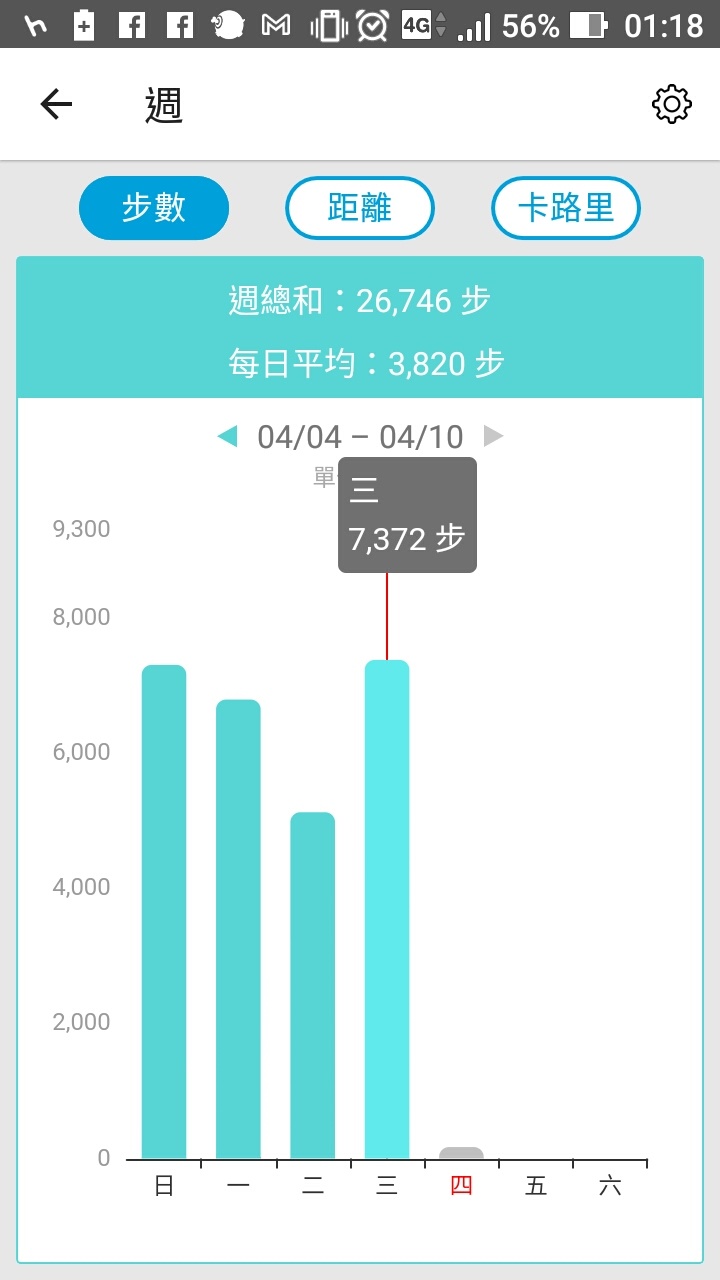Switch to the 距離 distance tab

click(x=360, y=208)
